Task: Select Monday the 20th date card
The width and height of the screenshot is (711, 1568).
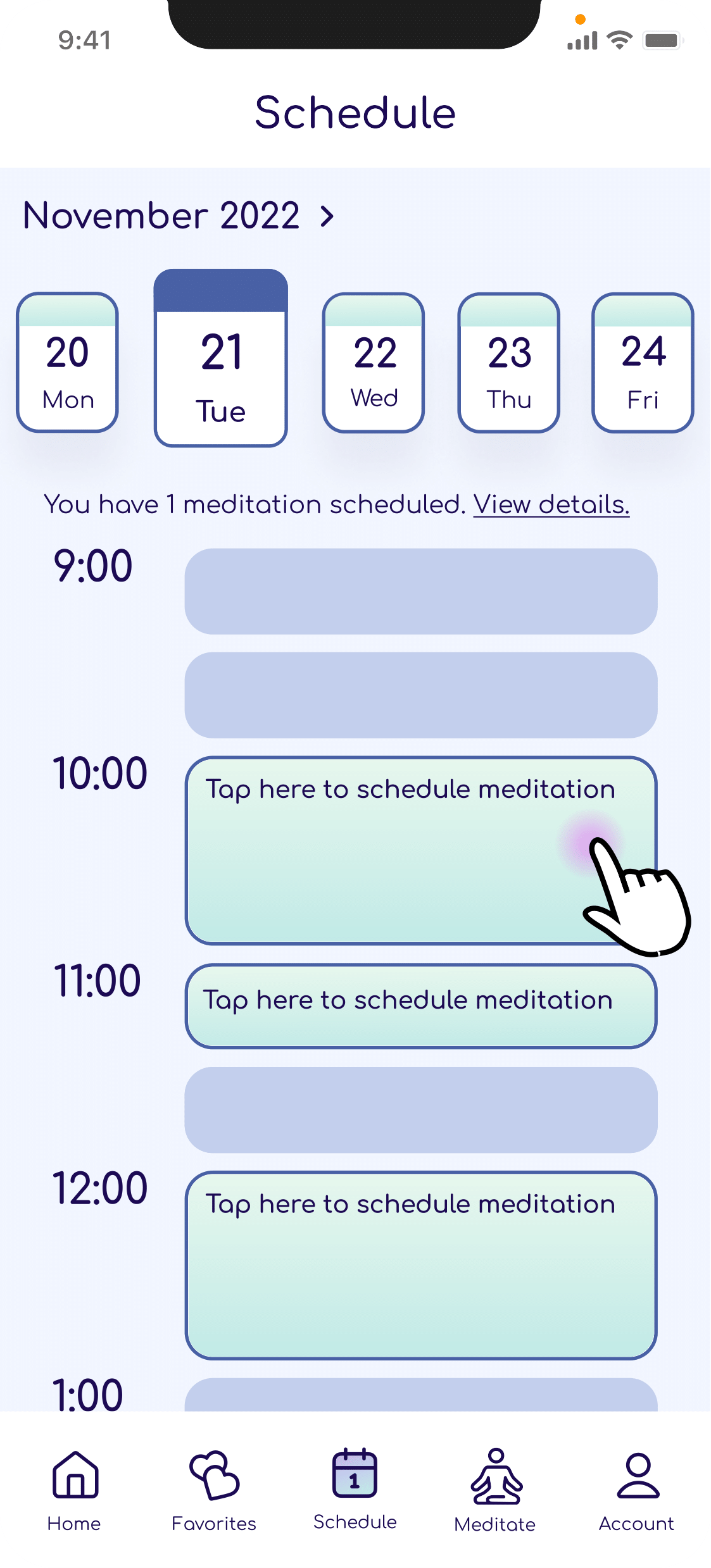Action: [68, 361]
